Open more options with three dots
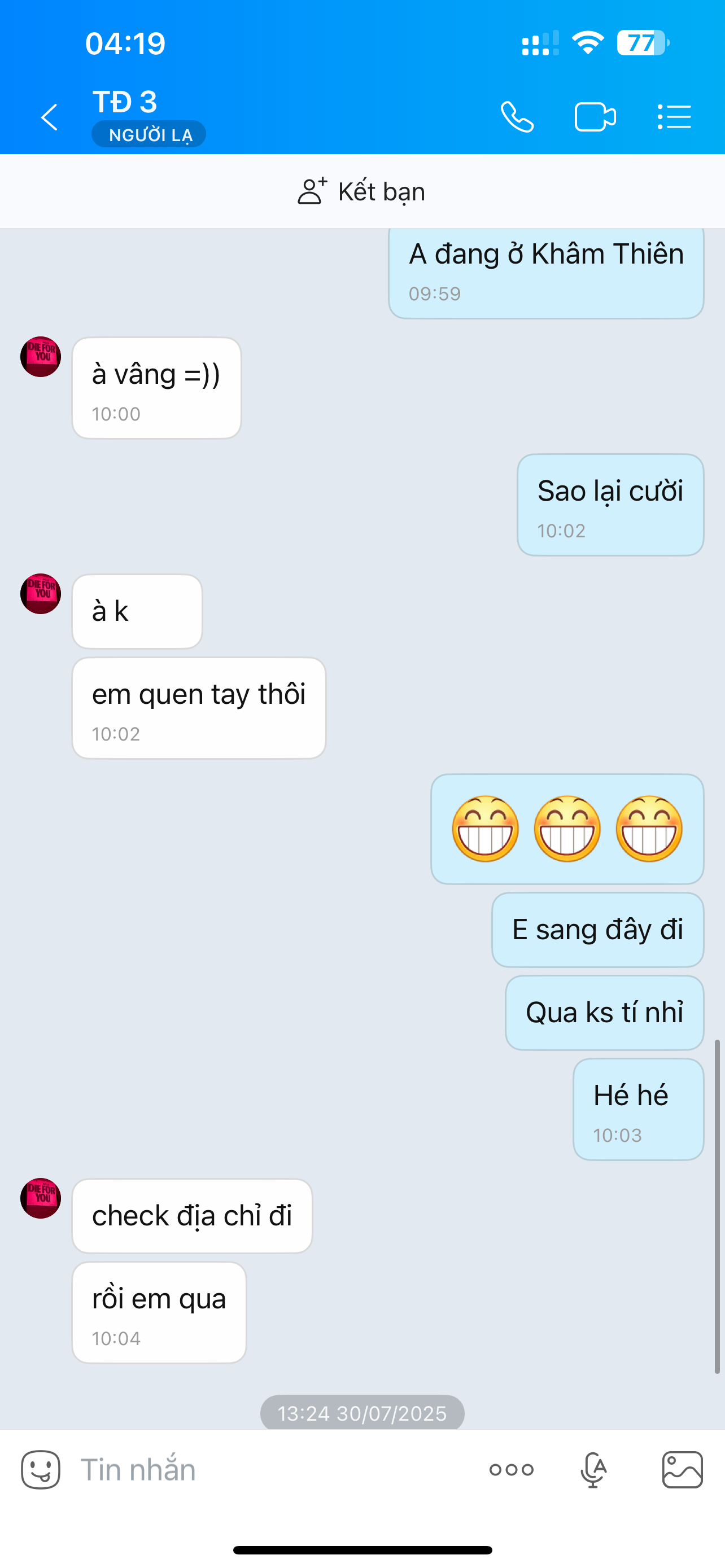This screenshot has height=1568, width=725. [x=512, y=1470]
